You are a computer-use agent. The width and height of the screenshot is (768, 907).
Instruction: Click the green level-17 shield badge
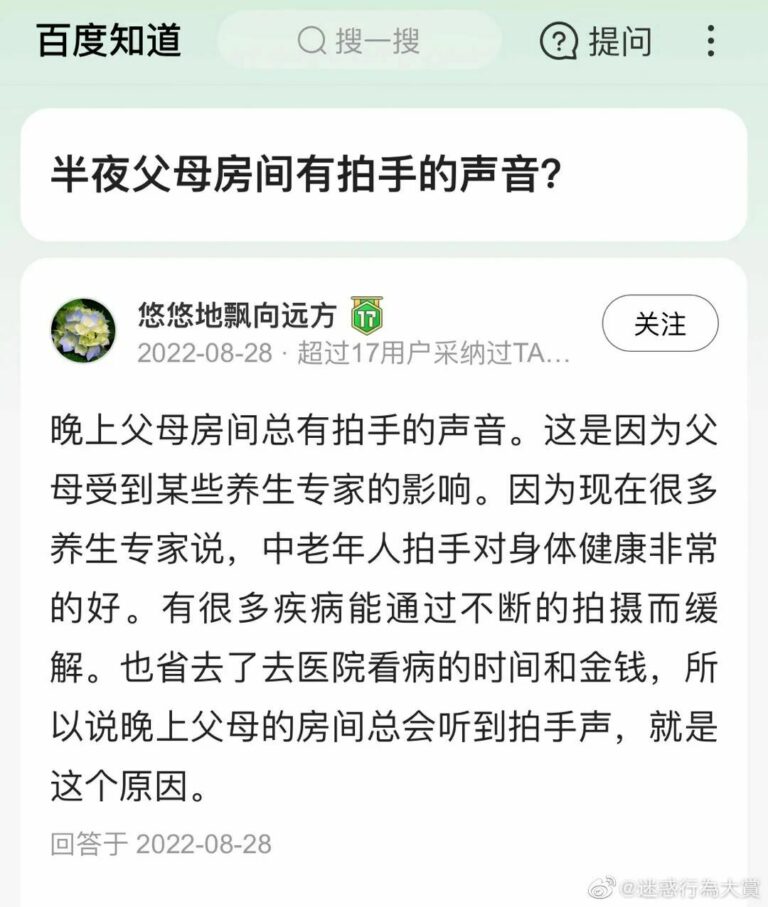click(365, 315)
